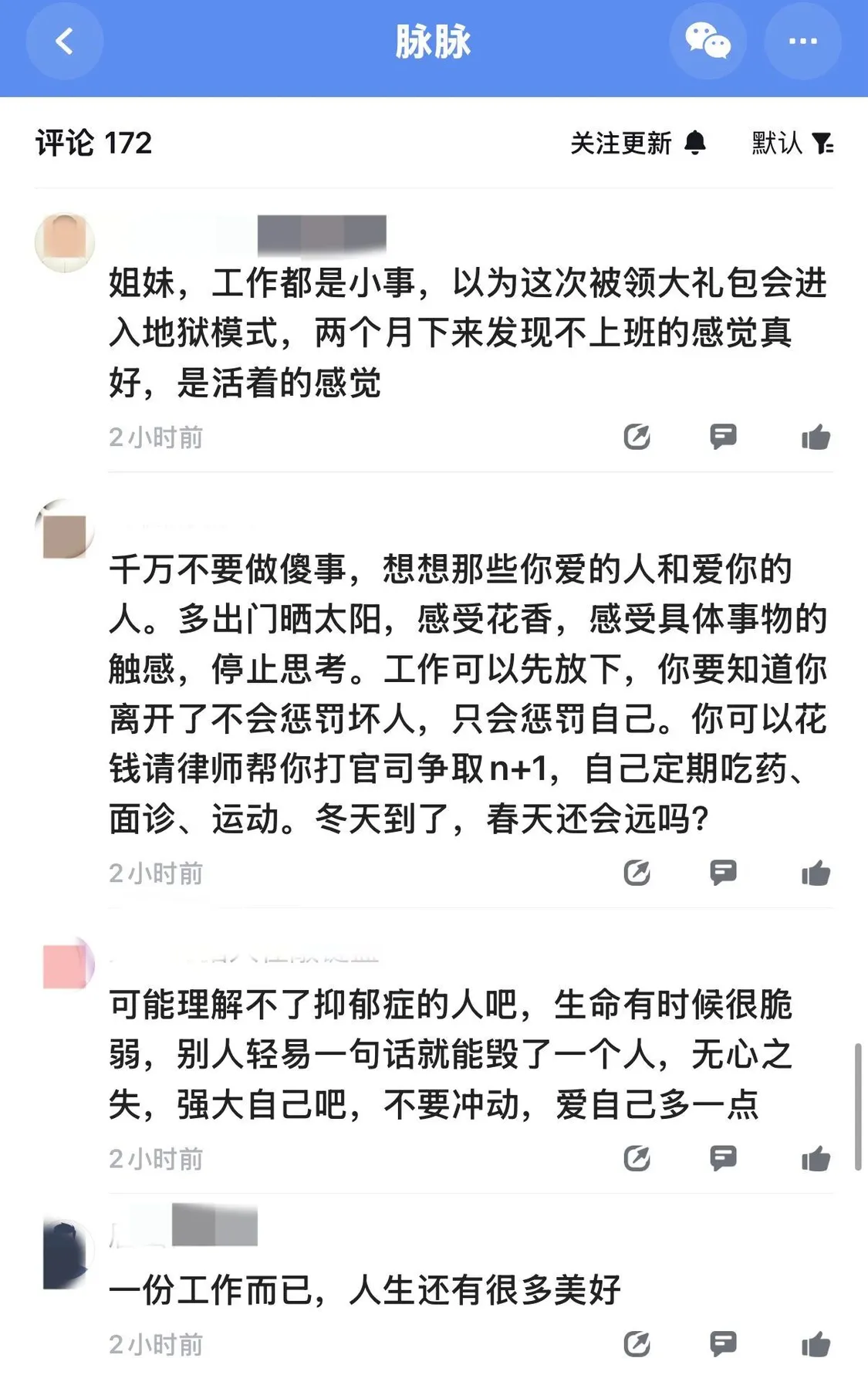The image size is (868, 1375).
Task: Enable 关注更新 bell notifications
Action: click(x=639, y=143)
